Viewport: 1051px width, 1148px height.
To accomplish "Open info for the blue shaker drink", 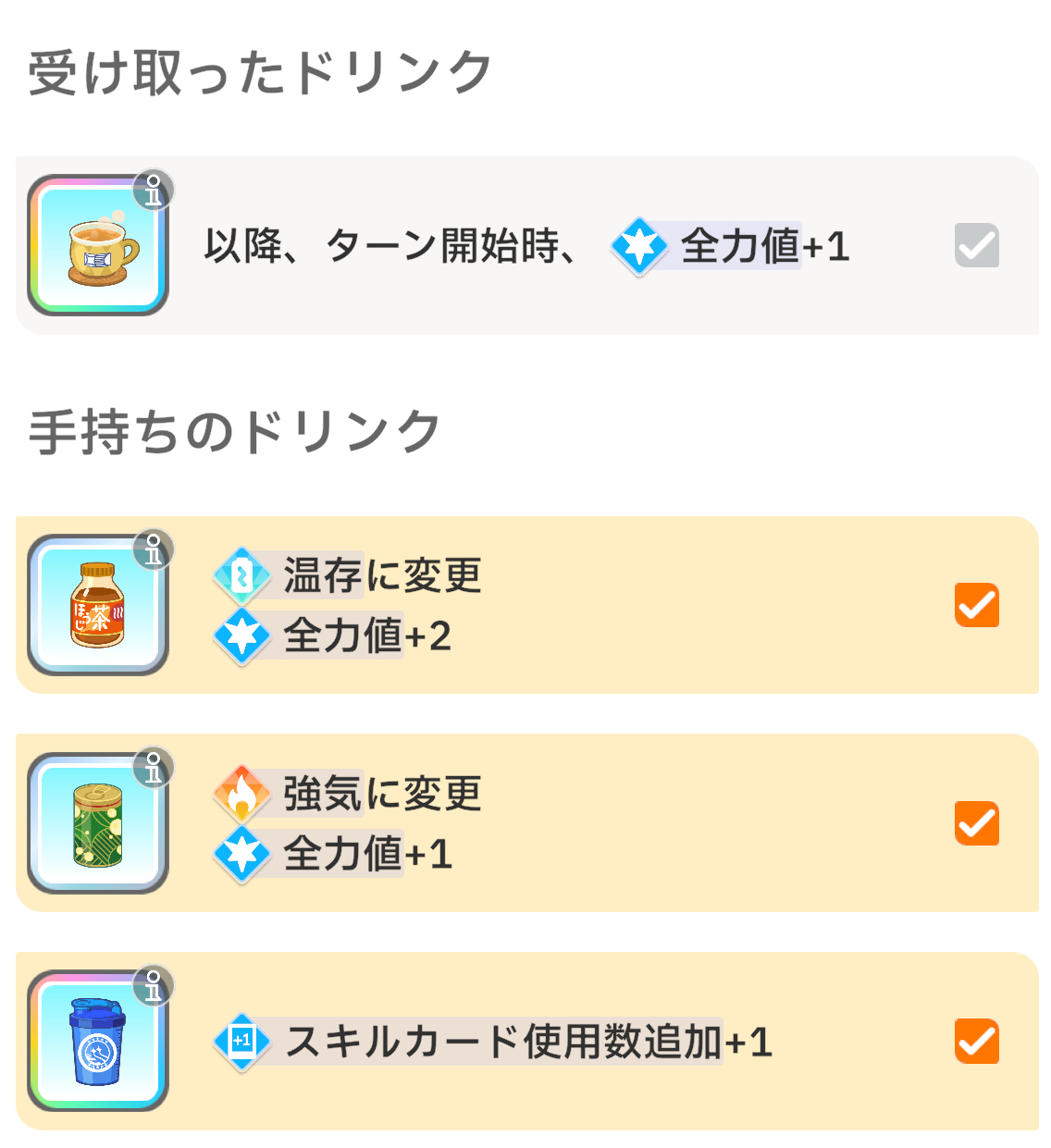I will click(x=154, y=986).
